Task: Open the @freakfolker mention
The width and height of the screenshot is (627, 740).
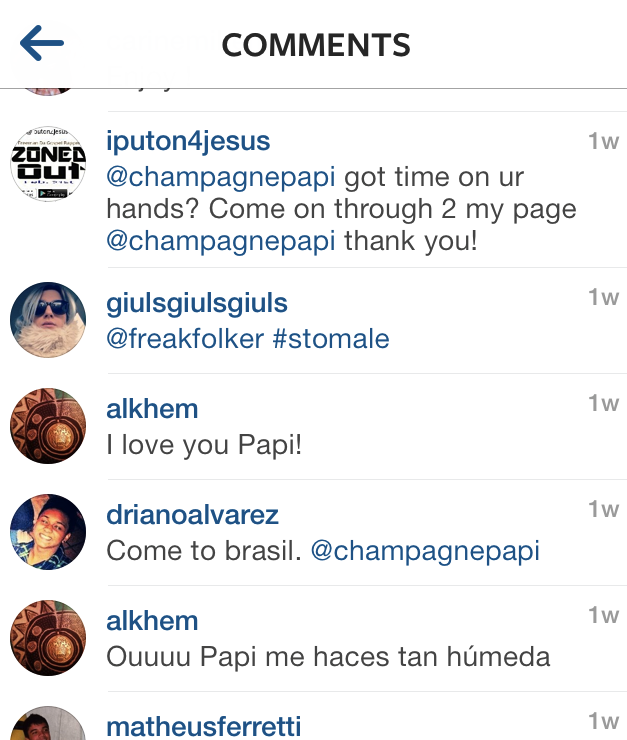Action: [185, 338]
